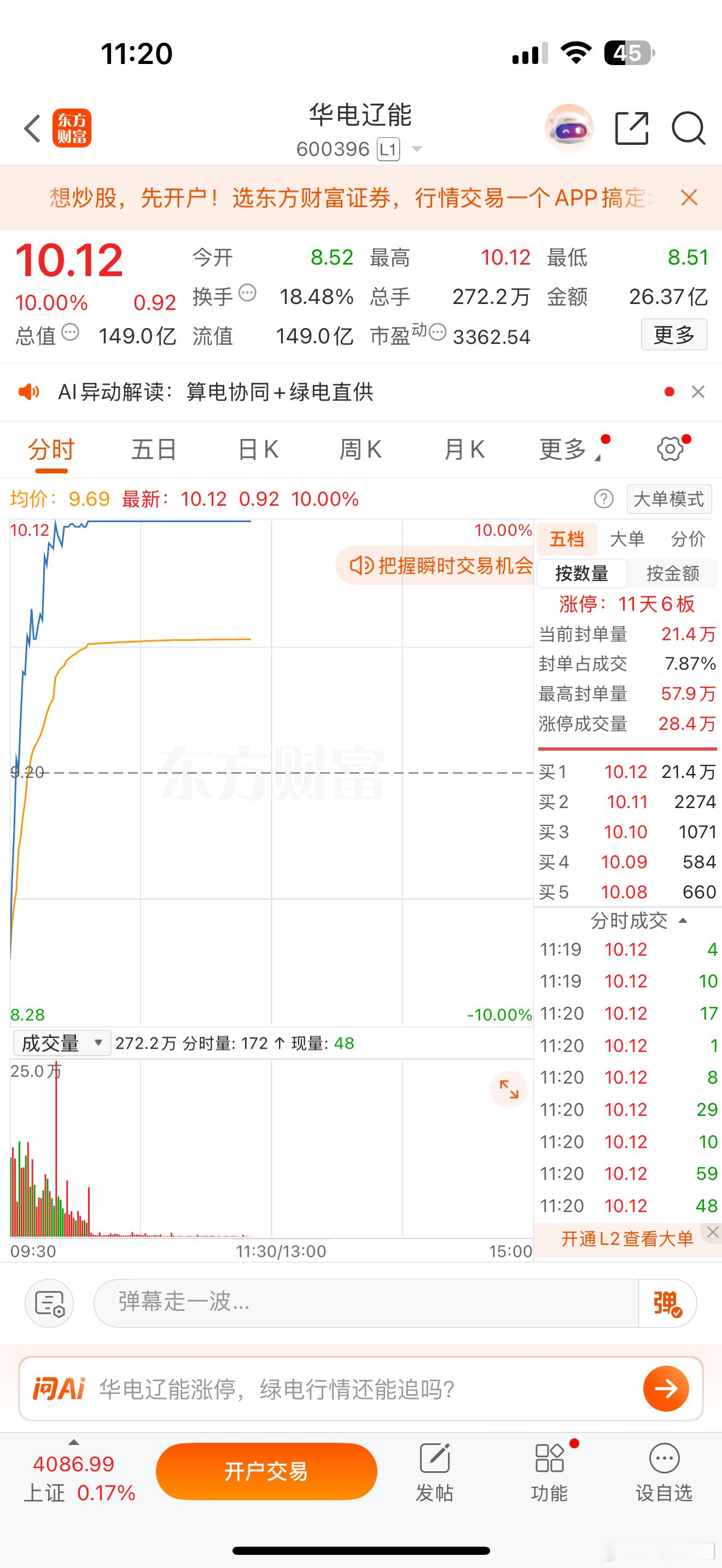Select the 大单 tab in quote panel
Image resolution: width=722 pixels, height=1568 pixels.
[x=627, y=539]
